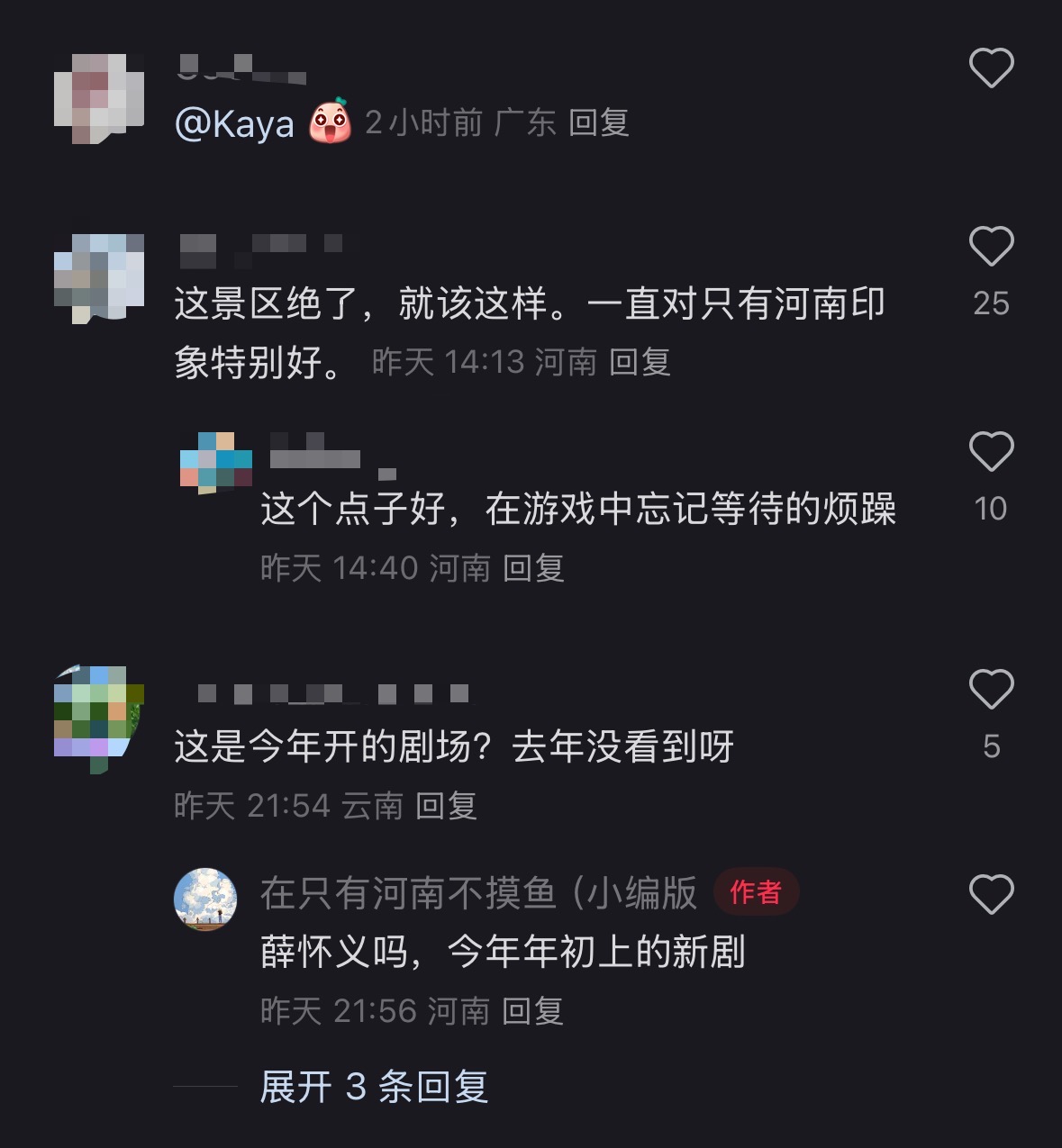
Task: Open profile 在只有河南不摸鱼（小编版
Action: [x=477, y=892]
